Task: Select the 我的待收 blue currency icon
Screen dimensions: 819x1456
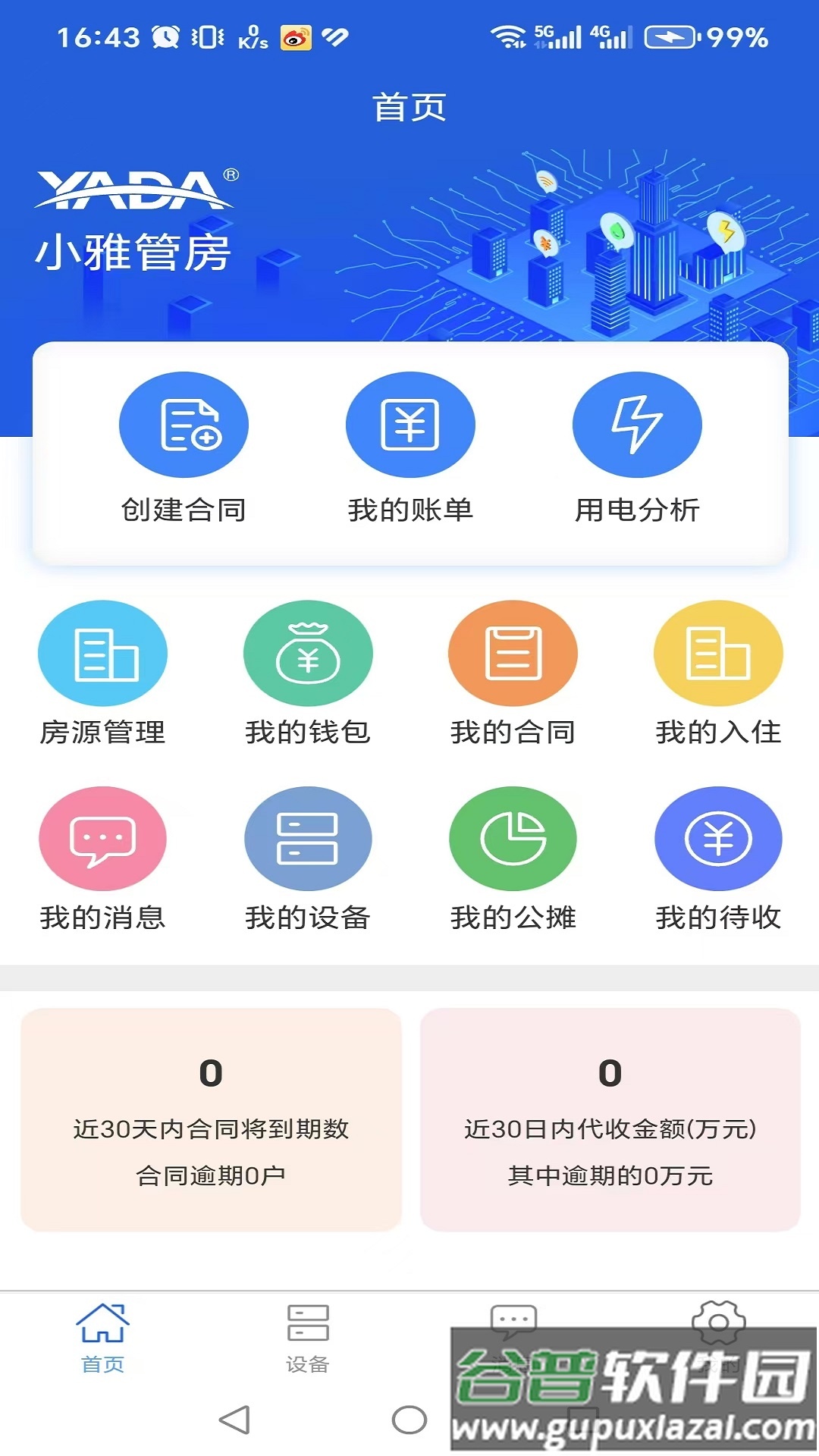Action: click(x=718, y=838)
